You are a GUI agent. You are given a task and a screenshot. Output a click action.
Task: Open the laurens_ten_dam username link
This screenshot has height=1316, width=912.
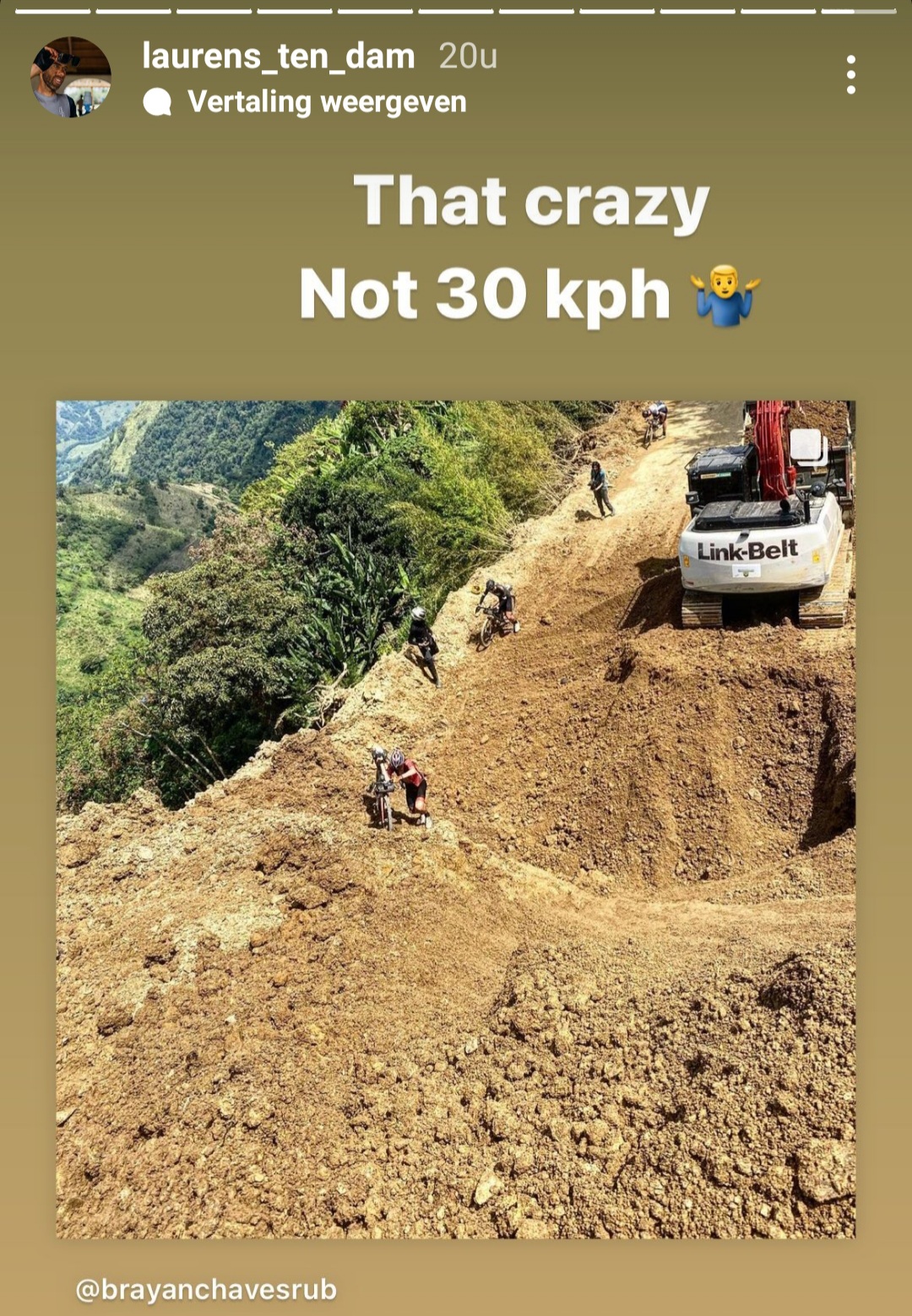[279, 57]
